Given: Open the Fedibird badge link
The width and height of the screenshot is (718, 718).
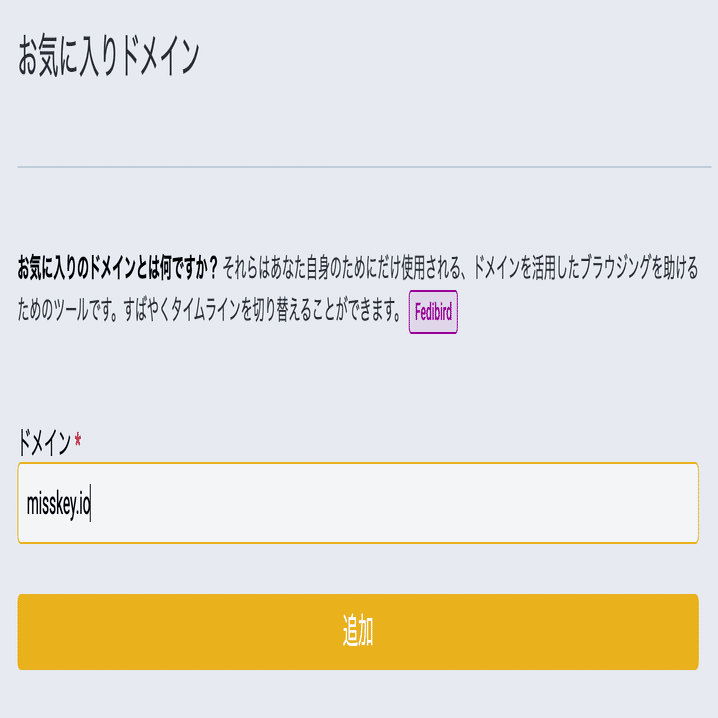Looking at the screenshot, I should coord(433,312).
